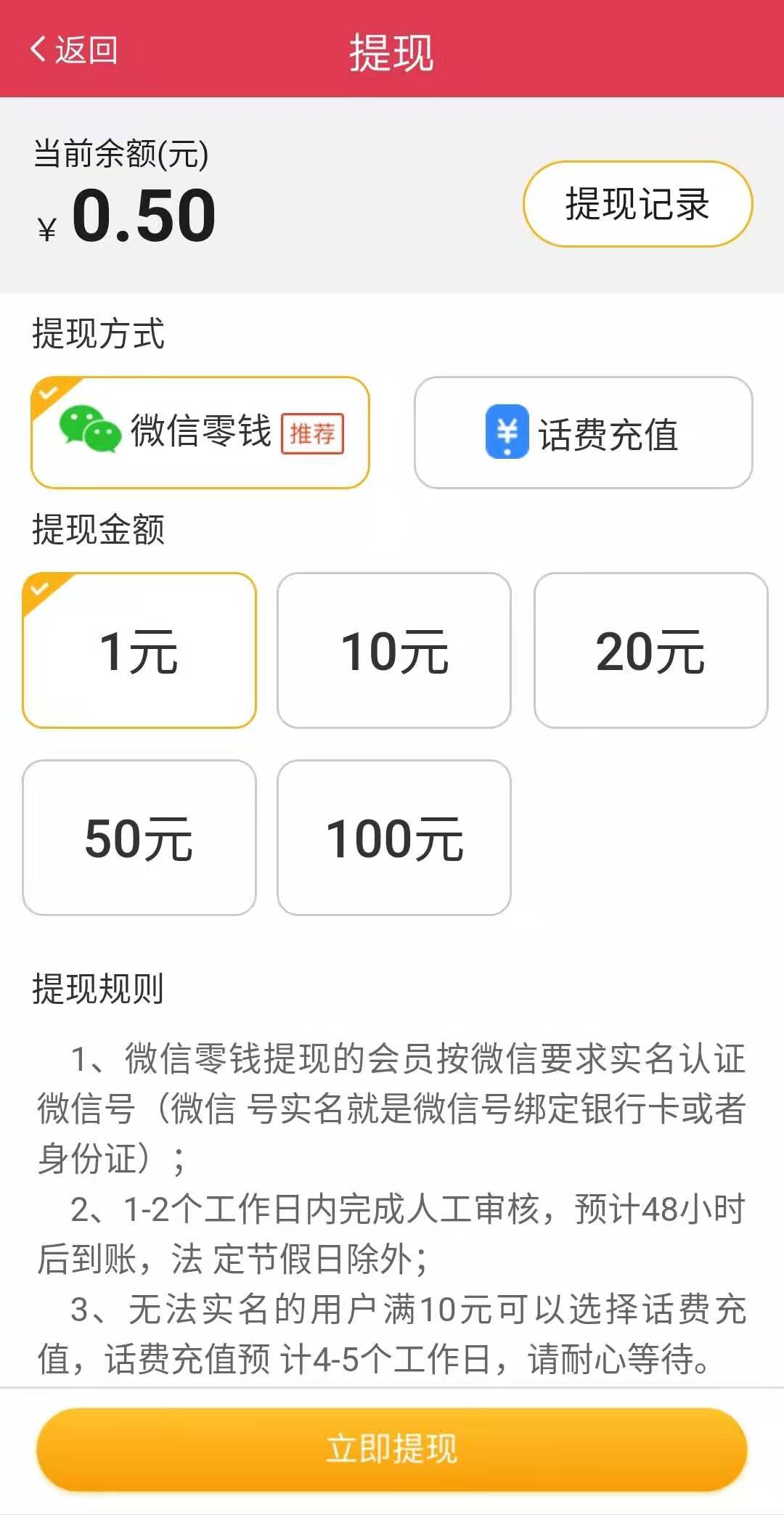Image resolution: width=784 pixels, height=1515 pixels.
Task: Open the 提现记录 withdrawal history
Action: tap(637, 204)
